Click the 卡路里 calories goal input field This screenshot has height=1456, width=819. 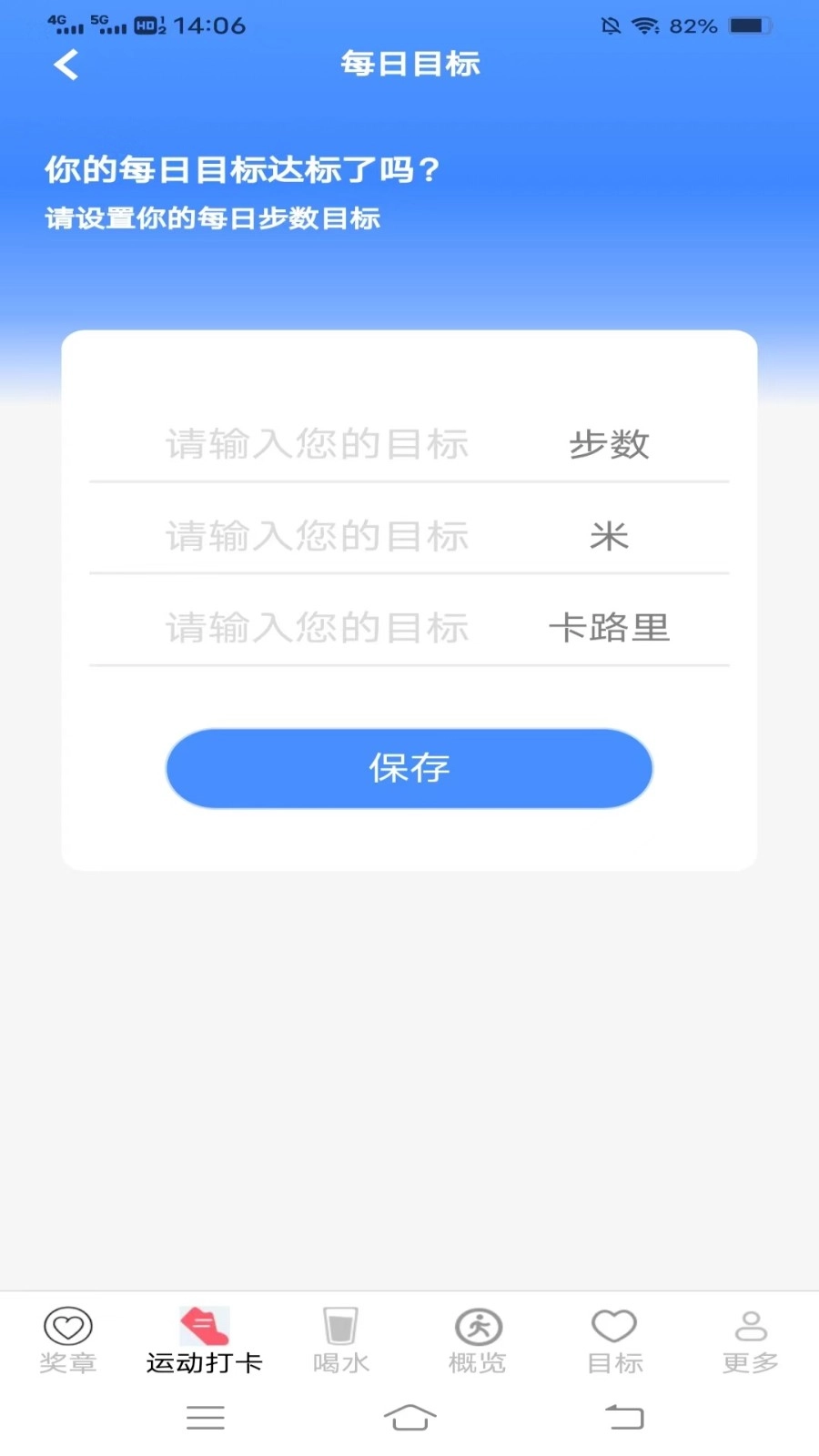coord(317,626)
